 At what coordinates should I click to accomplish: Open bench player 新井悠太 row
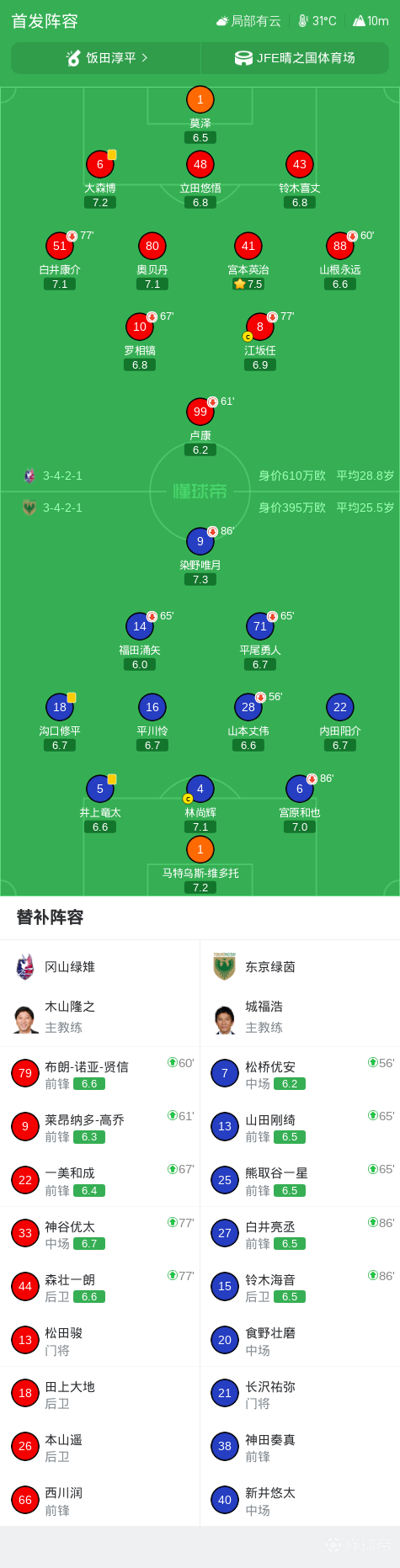(x=300, y=1501)
